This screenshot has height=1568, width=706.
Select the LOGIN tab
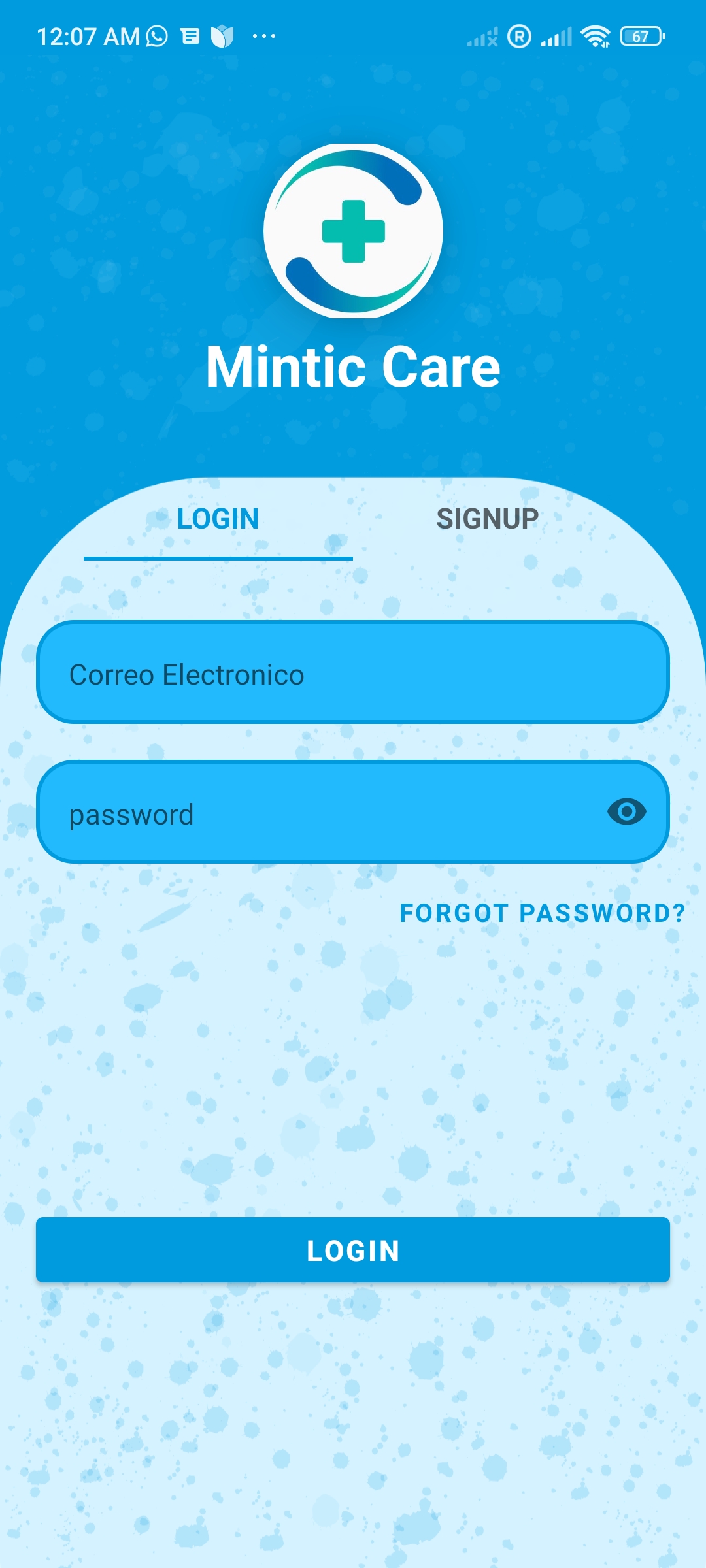click(x=217, y=518)
